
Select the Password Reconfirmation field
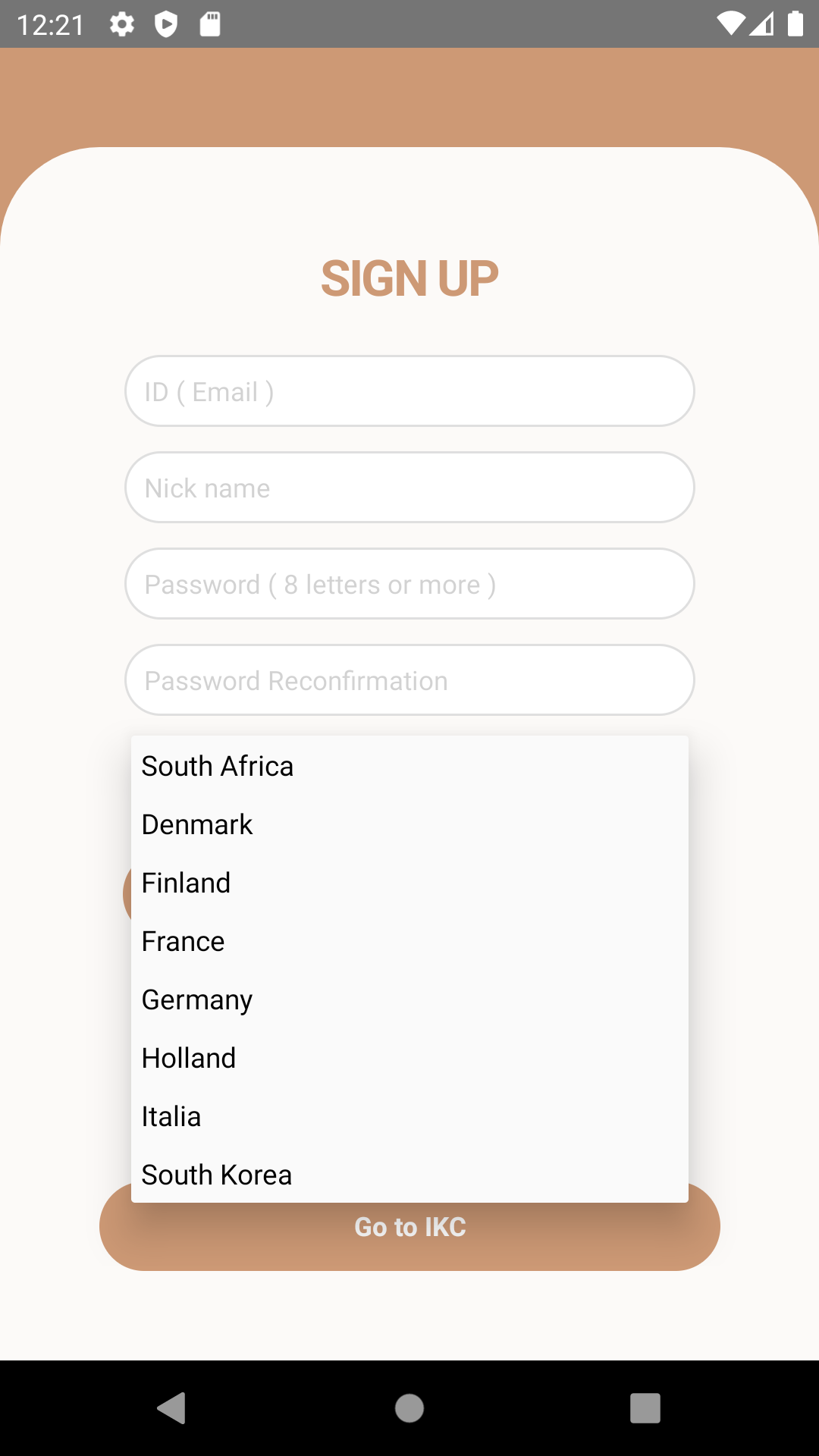click(x=409, y=680)
